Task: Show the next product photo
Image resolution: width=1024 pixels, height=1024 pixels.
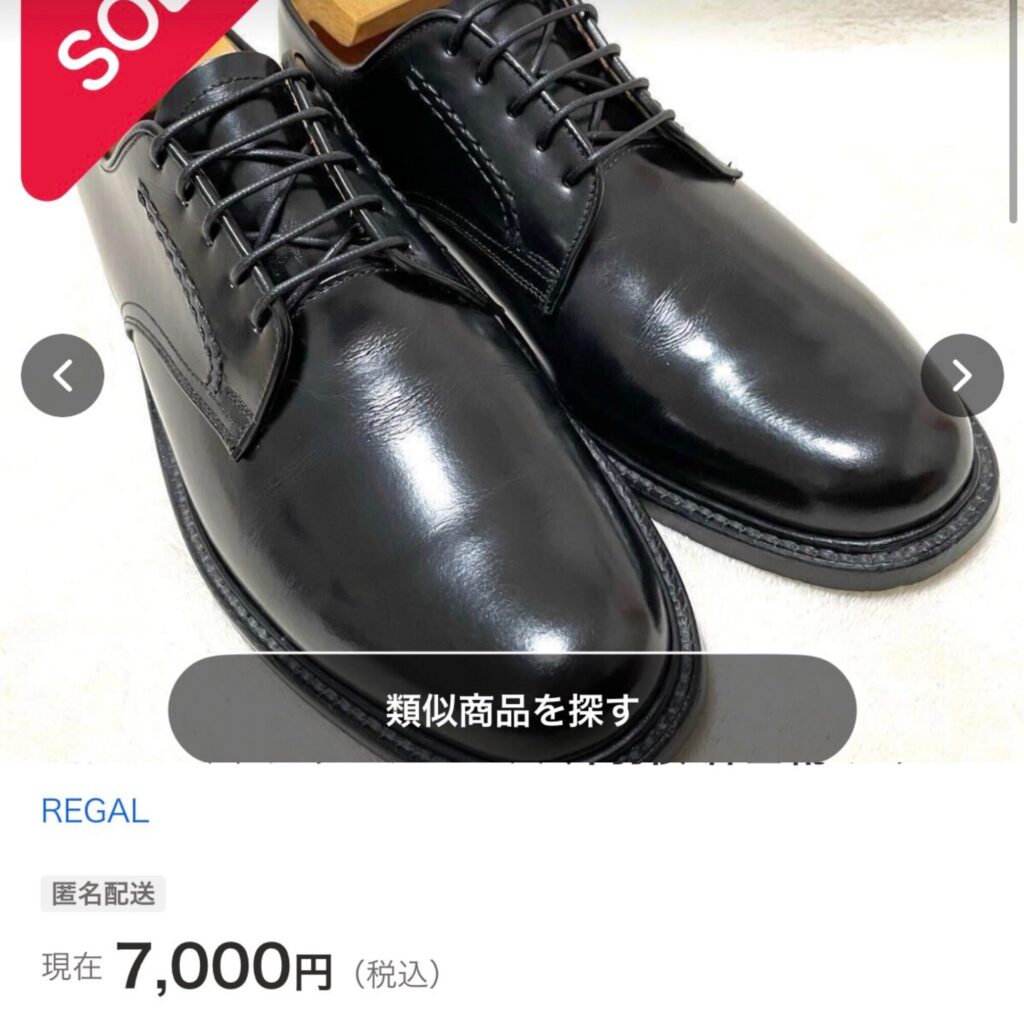Action: 961,375
